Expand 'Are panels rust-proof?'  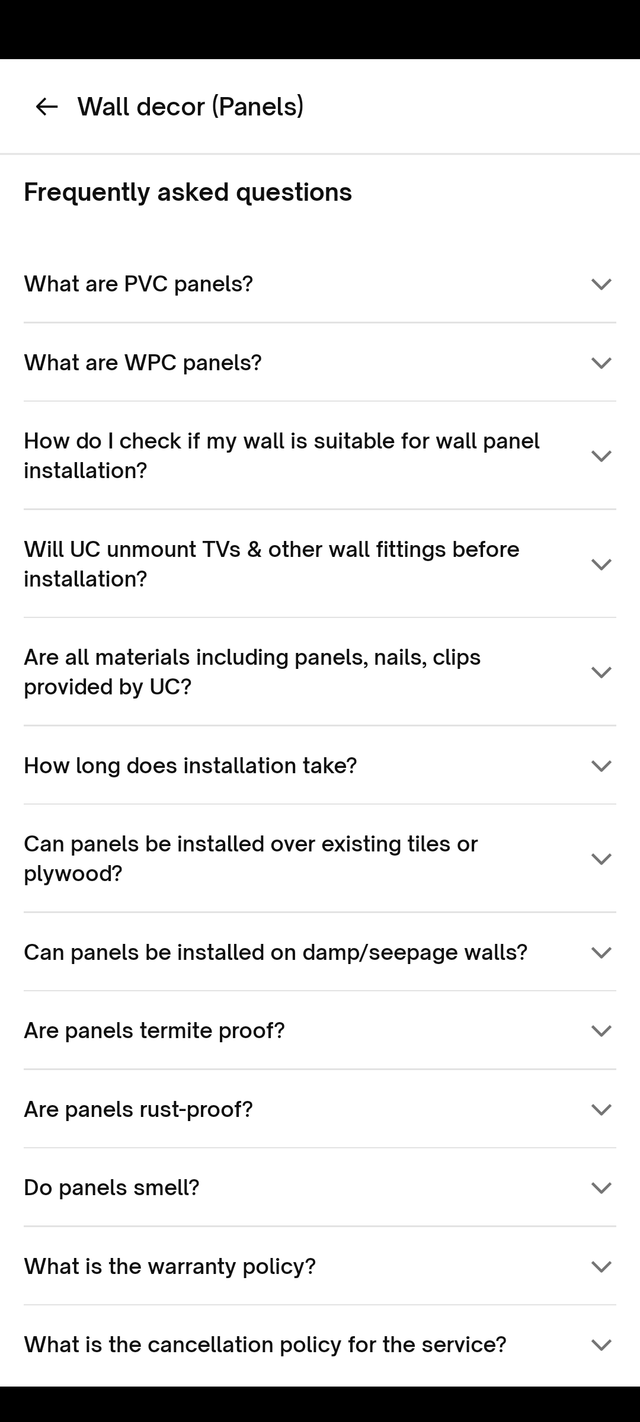coord(600,1110)
